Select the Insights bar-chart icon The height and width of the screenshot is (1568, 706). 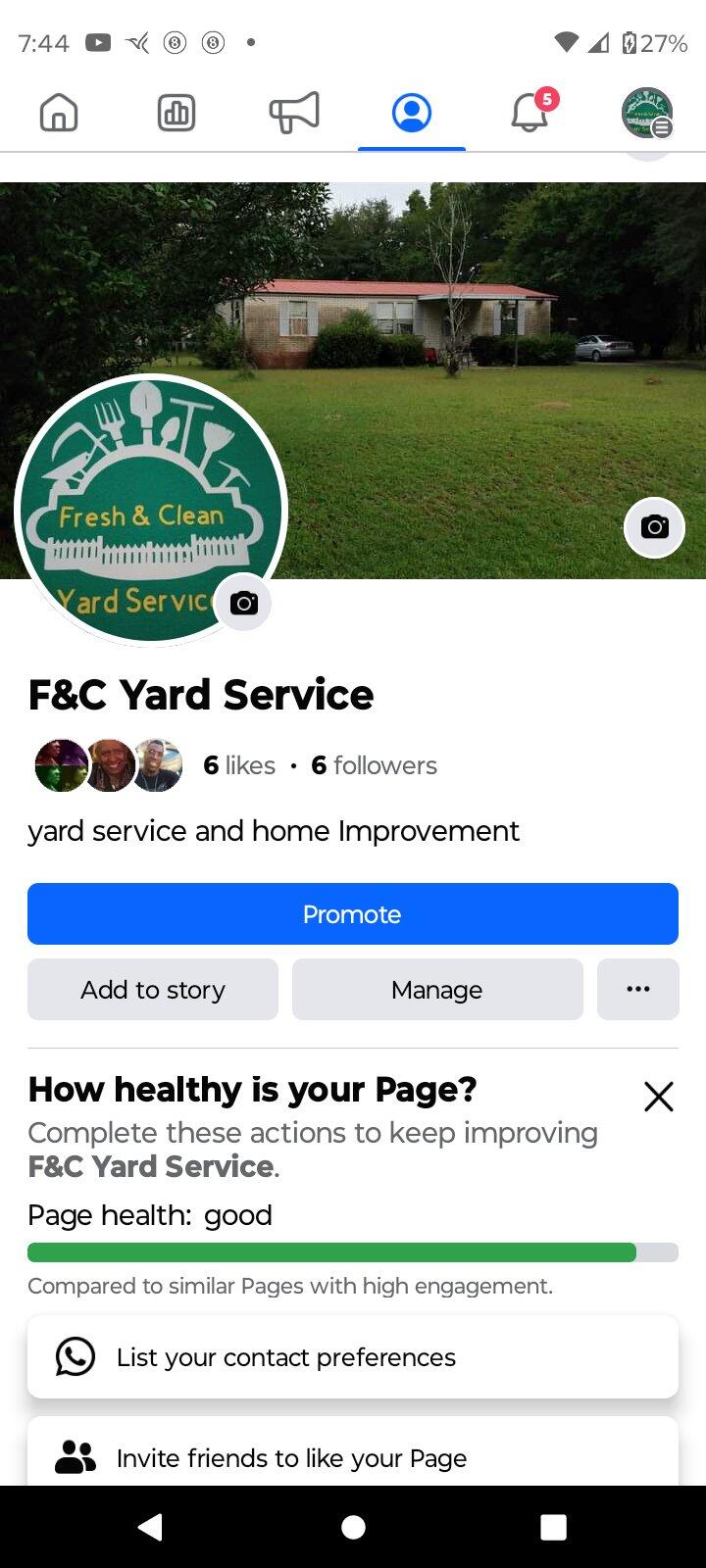coord(176,112)
